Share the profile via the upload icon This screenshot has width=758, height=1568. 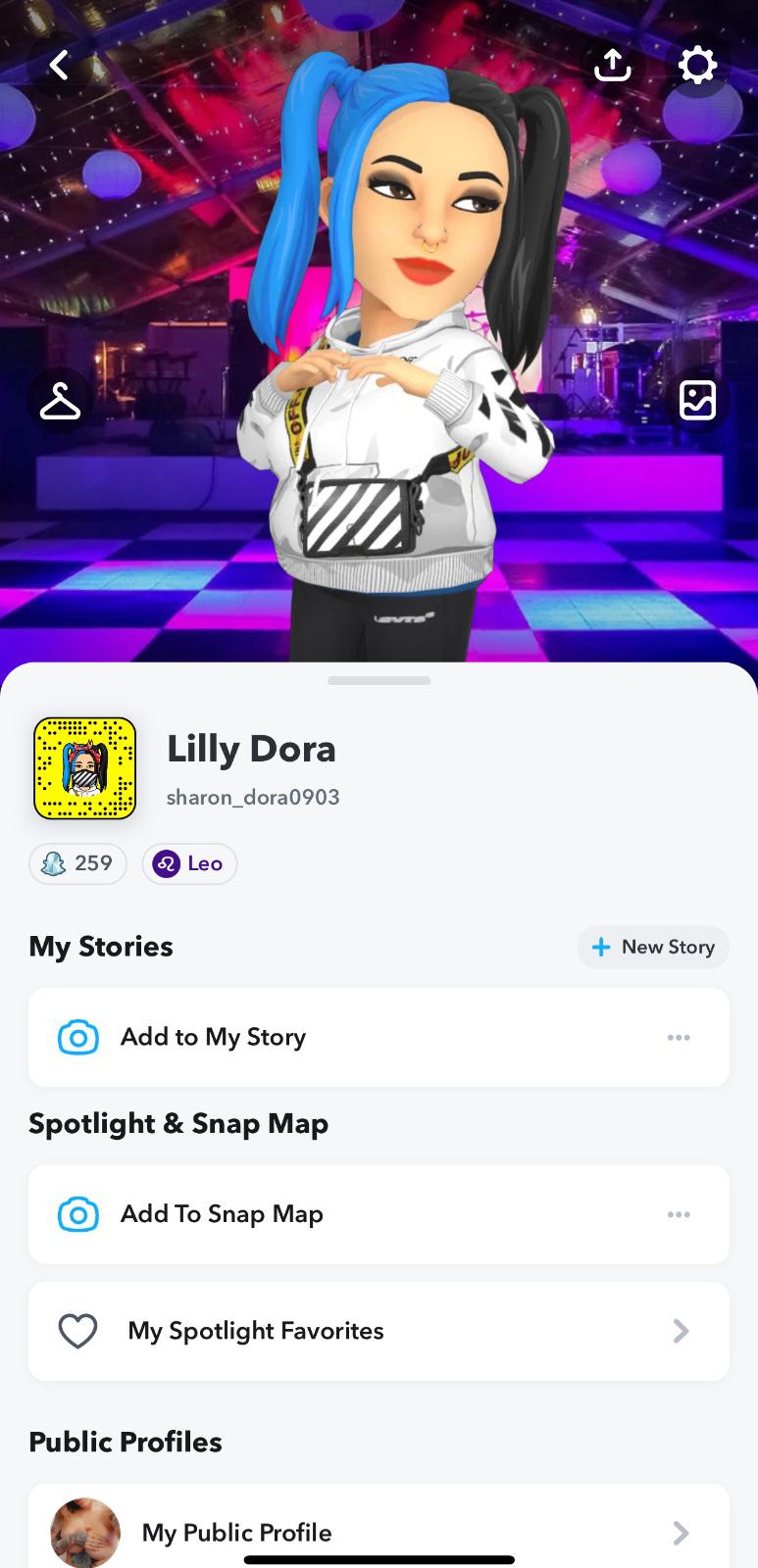612,66
